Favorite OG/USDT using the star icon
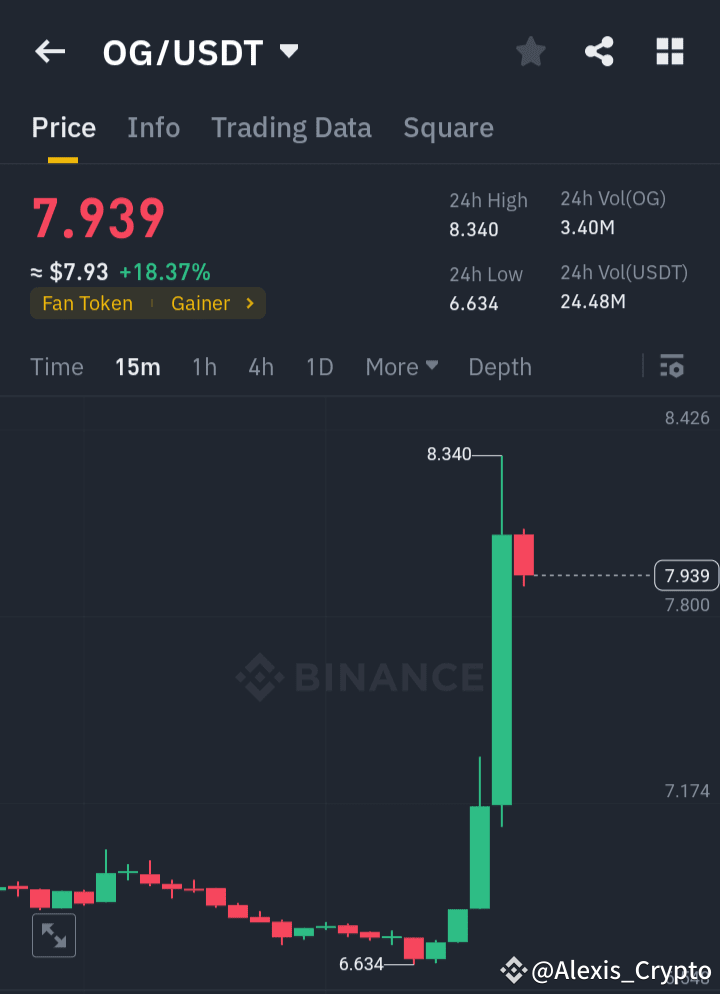 click(530, 51)
